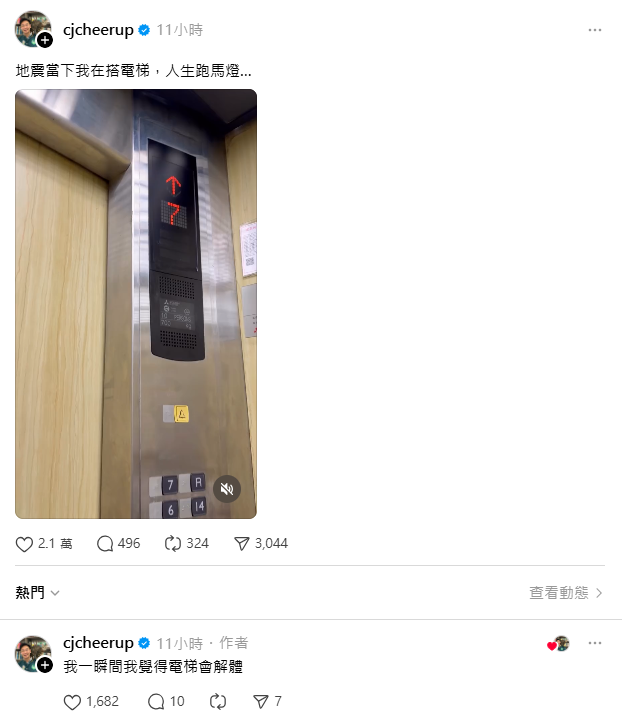The height and width of the screenshot is (726, 622).
Task: Open the cjcheerup profile from the main post
Action: click(98, 30)
